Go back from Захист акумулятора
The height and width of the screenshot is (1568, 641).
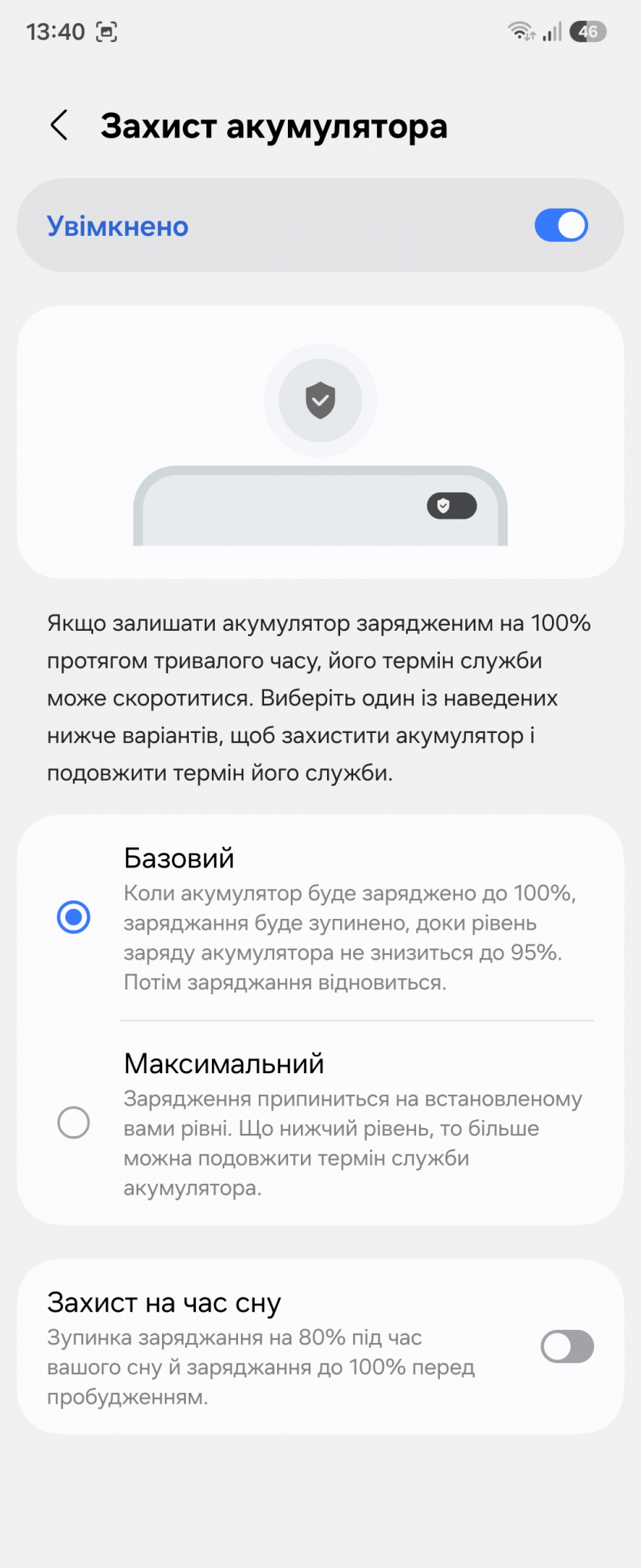tap(59, 125)
